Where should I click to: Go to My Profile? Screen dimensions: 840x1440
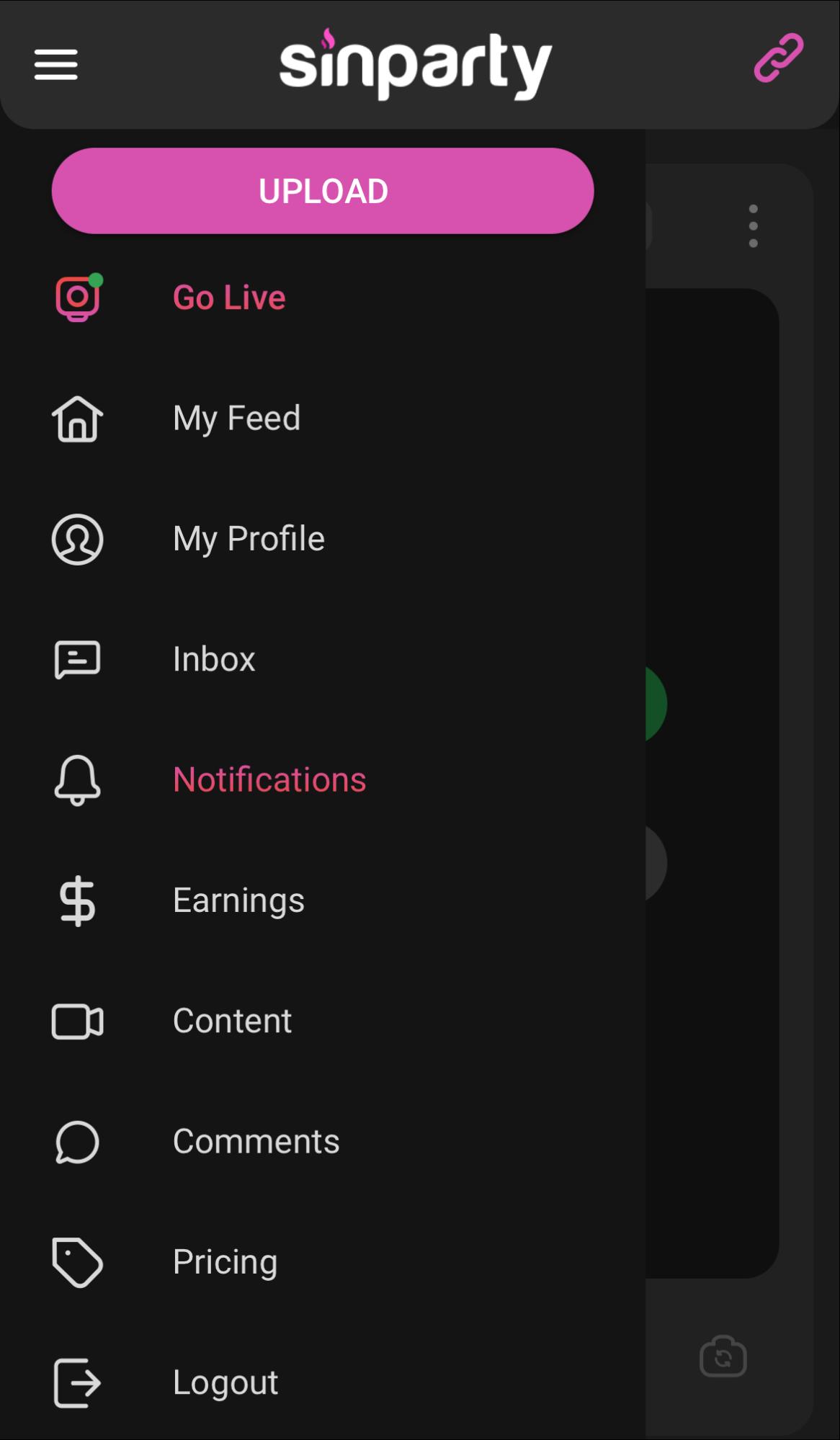[249, 539]
